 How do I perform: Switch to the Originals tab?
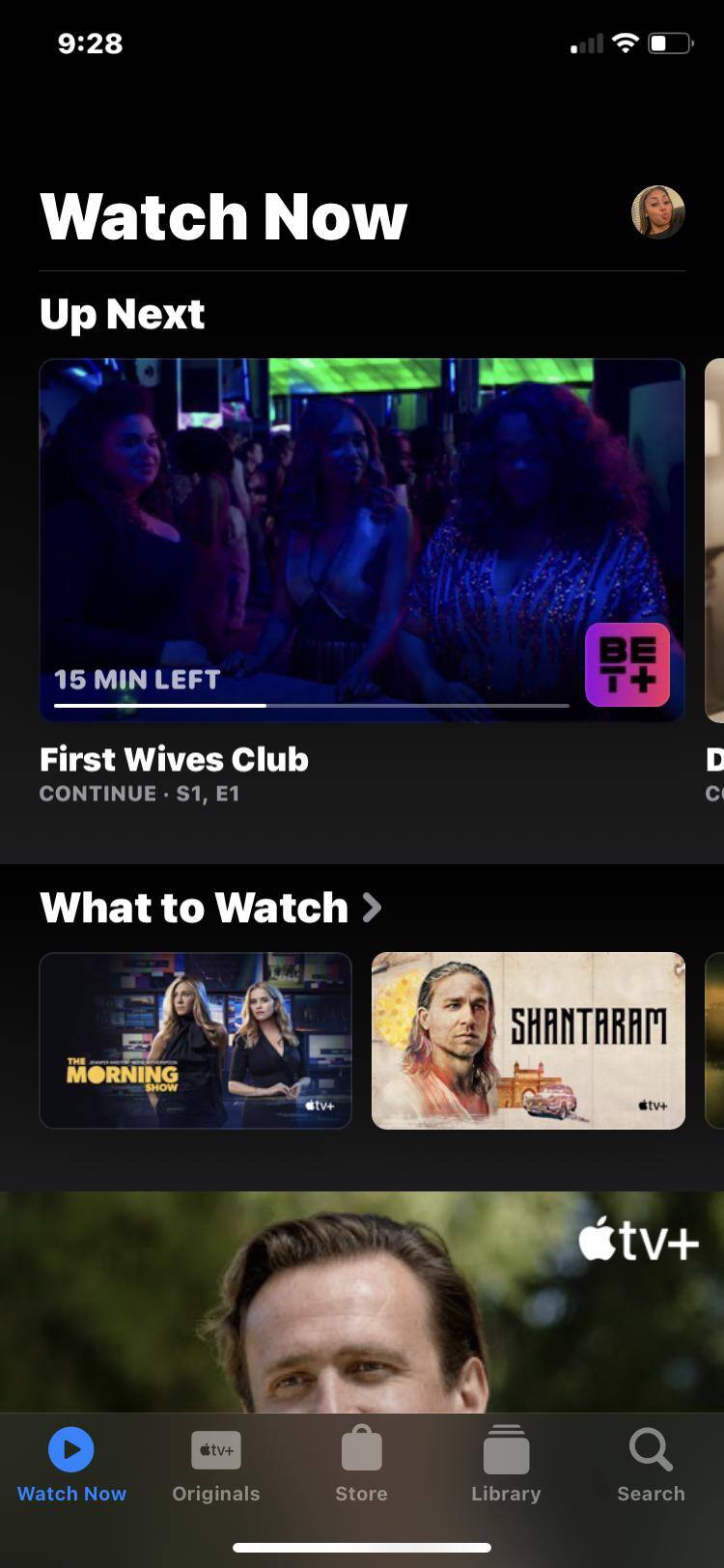coord(216,1466)
